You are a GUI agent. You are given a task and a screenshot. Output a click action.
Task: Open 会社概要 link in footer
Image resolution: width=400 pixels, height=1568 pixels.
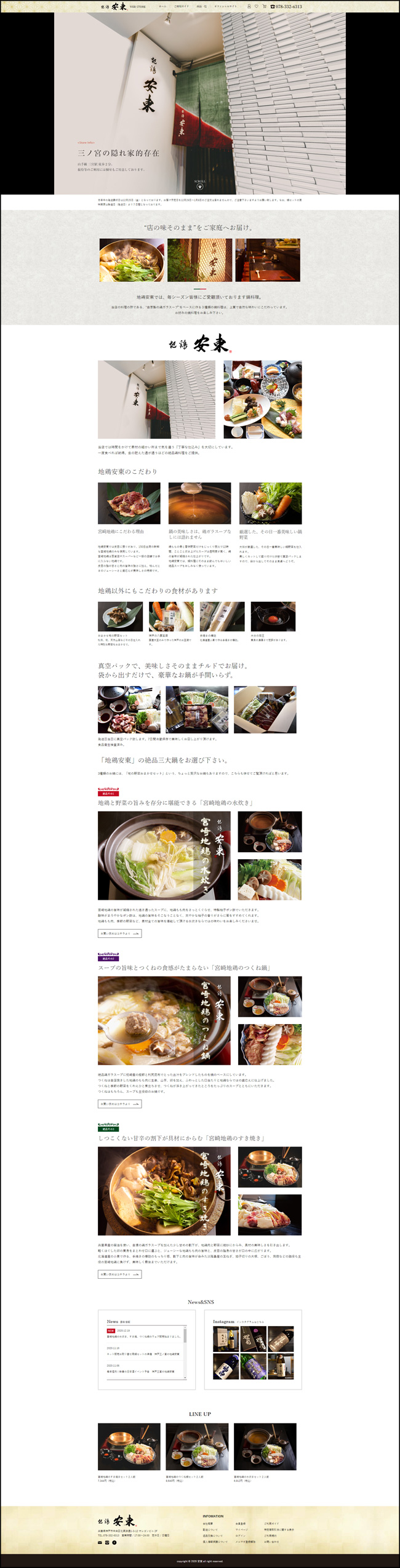click(x=208, y=1524)
